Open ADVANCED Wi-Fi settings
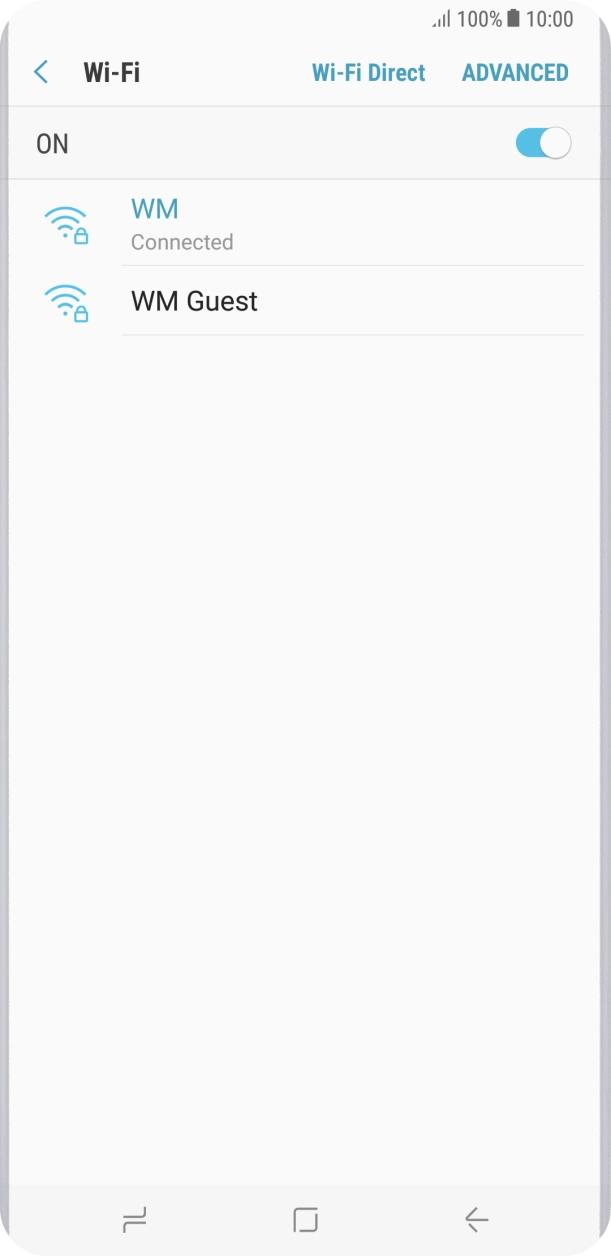The height and width of the screenshot is (1256, 611). coord(515,73)
